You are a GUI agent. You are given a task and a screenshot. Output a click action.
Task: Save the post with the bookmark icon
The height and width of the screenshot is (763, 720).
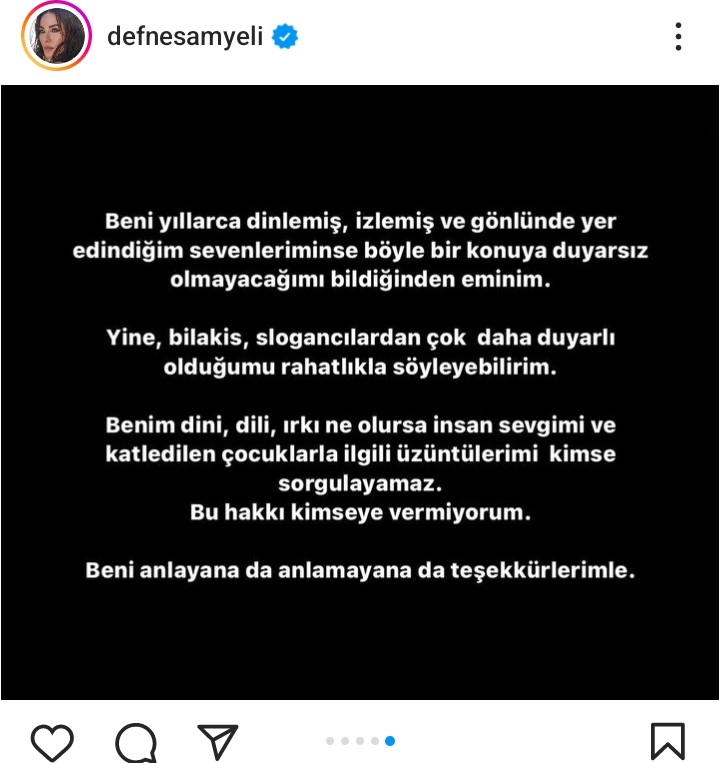click(667, 741)
